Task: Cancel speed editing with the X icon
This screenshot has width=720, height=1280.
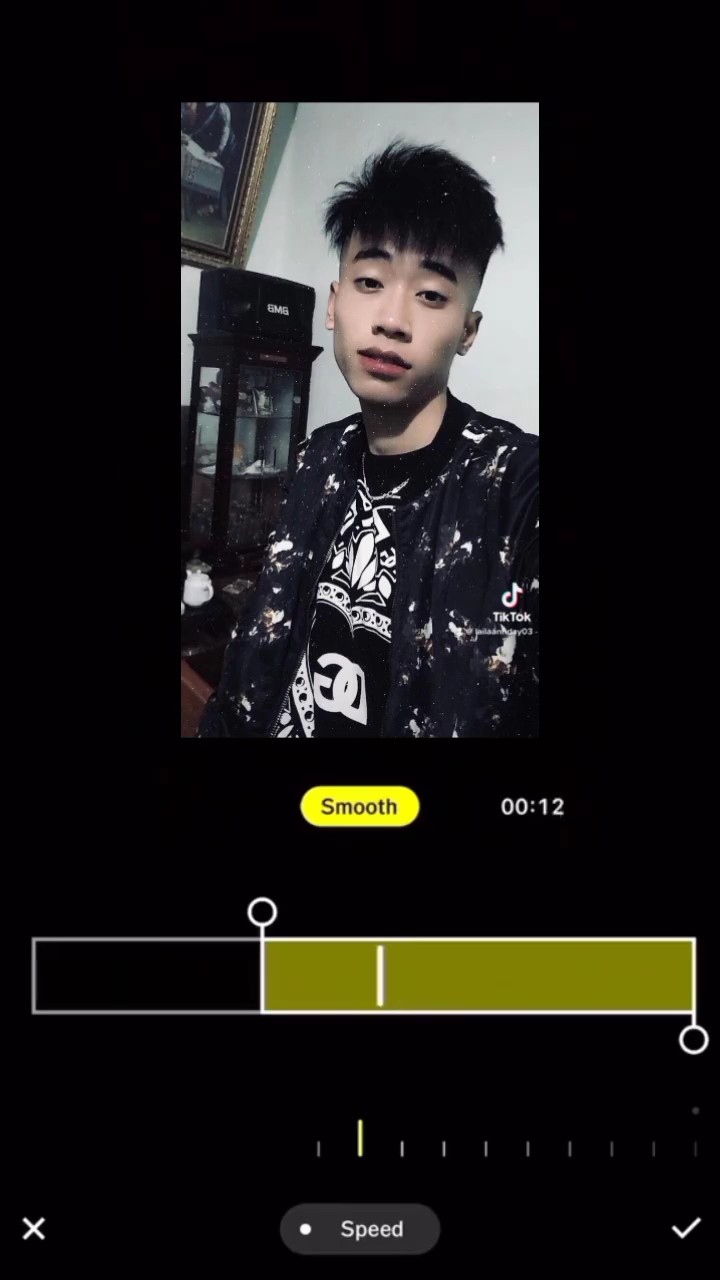Action: click(34, 1229)
